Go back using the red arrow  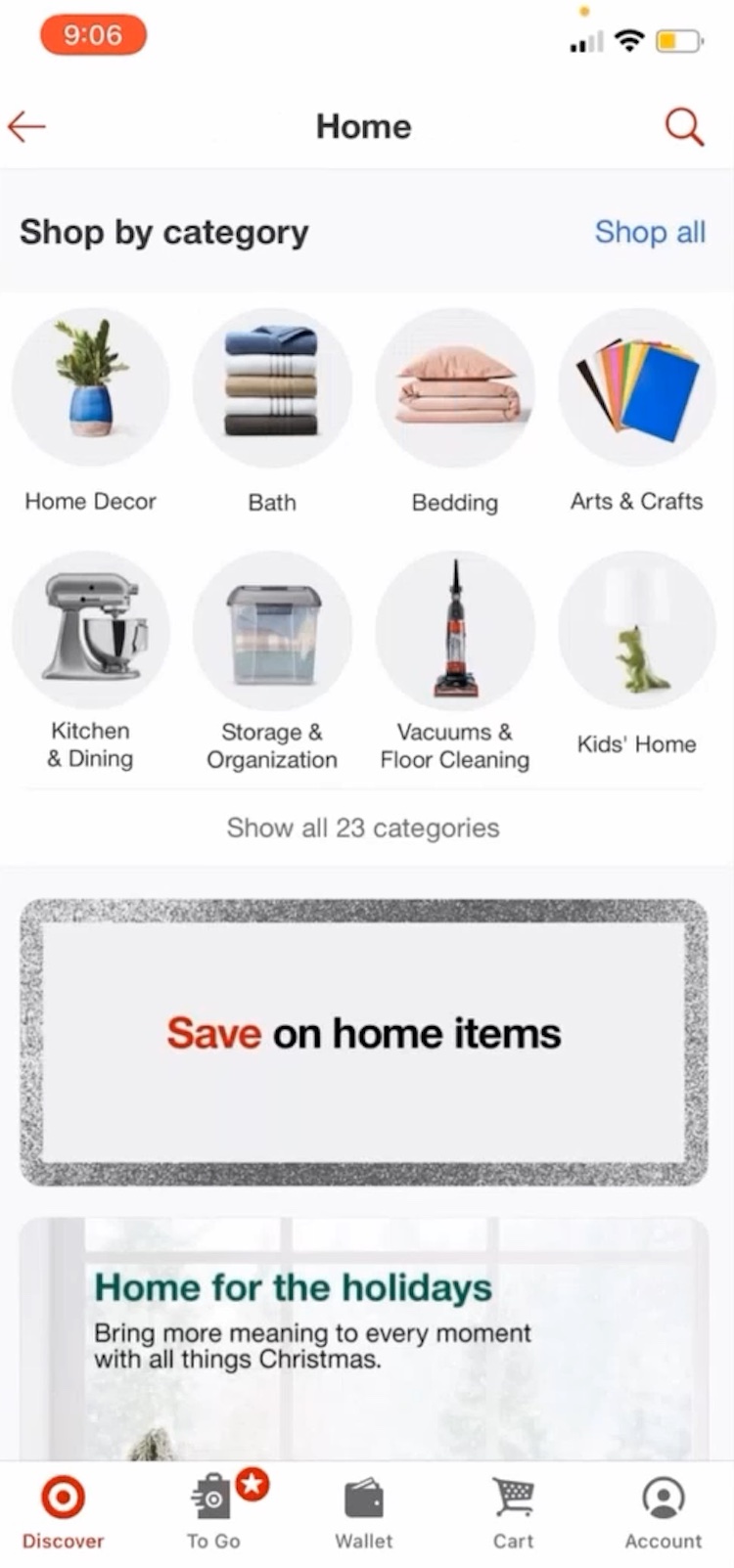27,126
